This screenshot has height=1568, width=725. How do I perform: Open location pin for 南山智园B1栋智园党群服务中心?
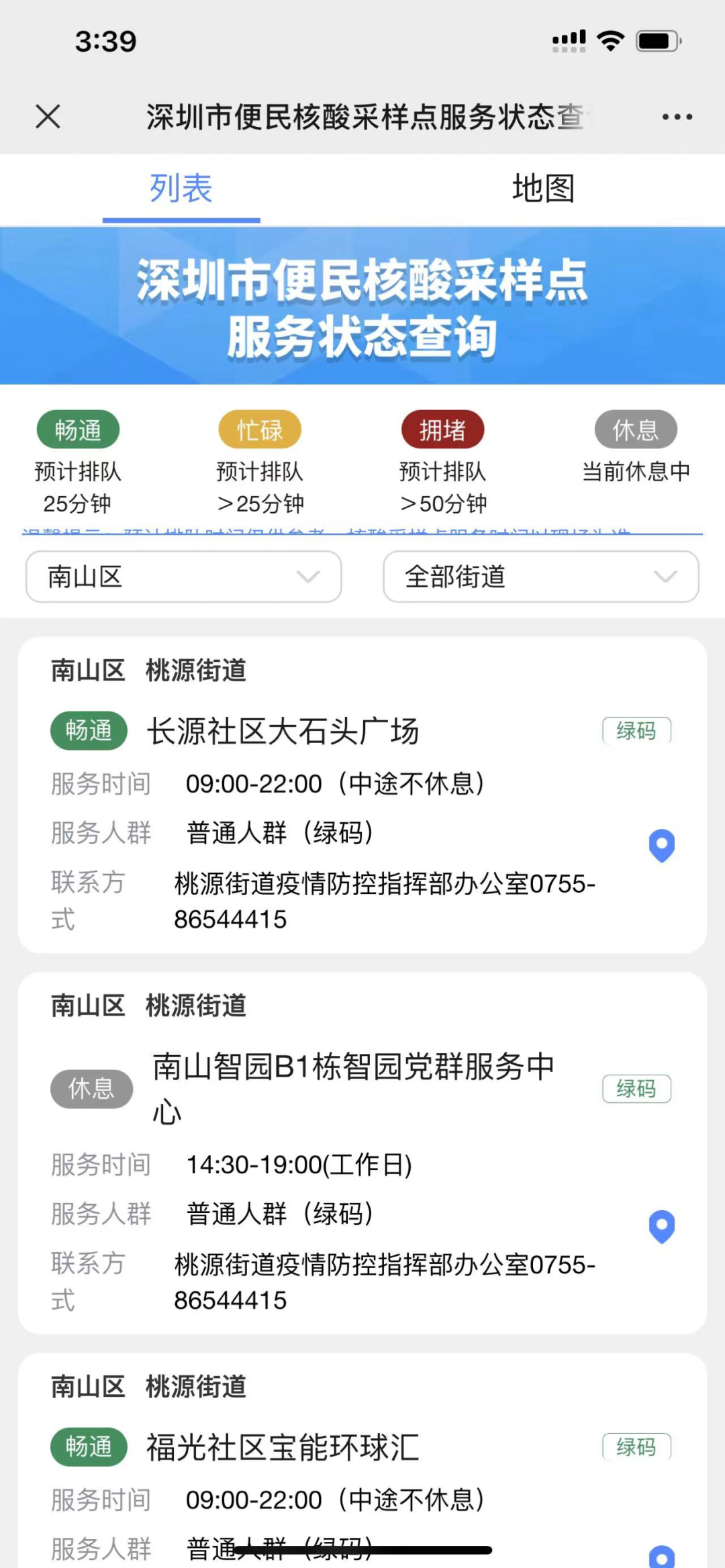(662, 1227)
